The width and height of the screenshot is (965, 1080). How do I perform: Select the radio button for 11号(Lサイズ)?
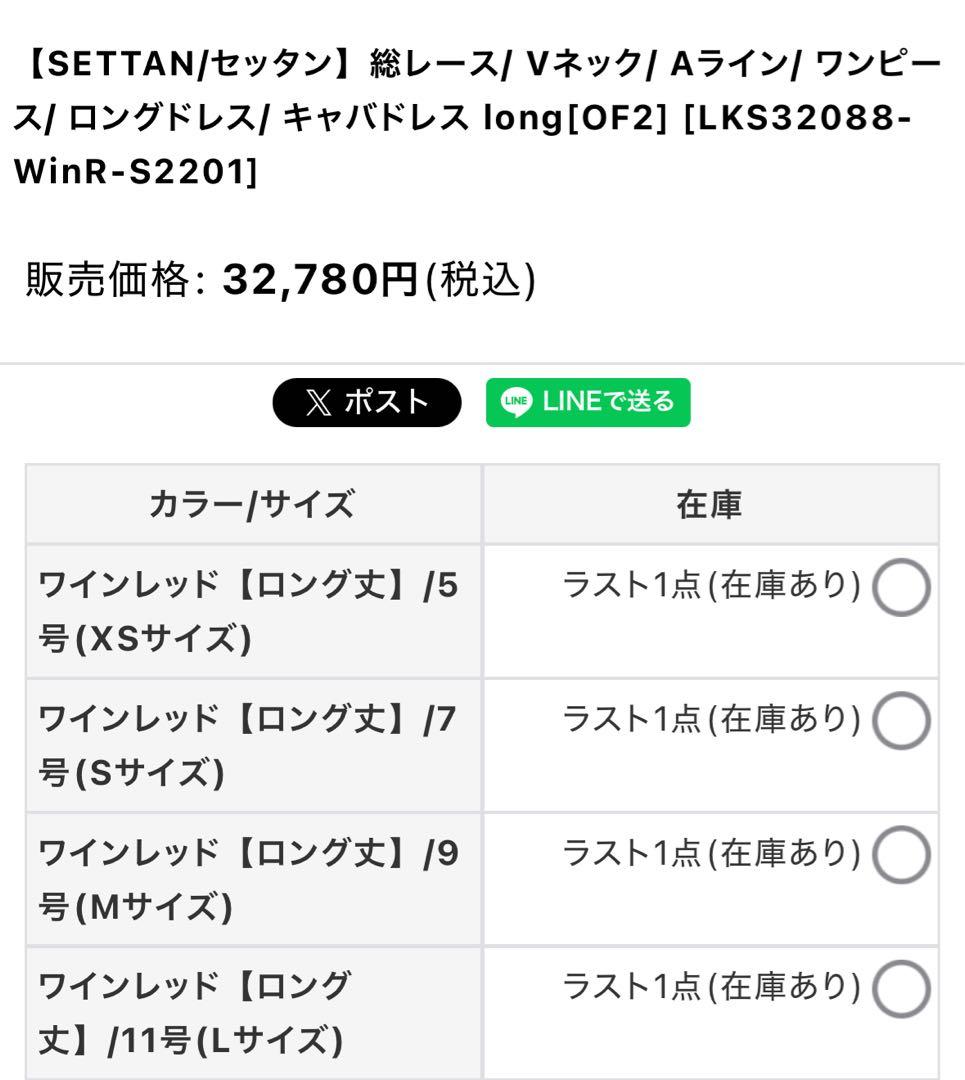pyautogui.click(x=899, y=990)
